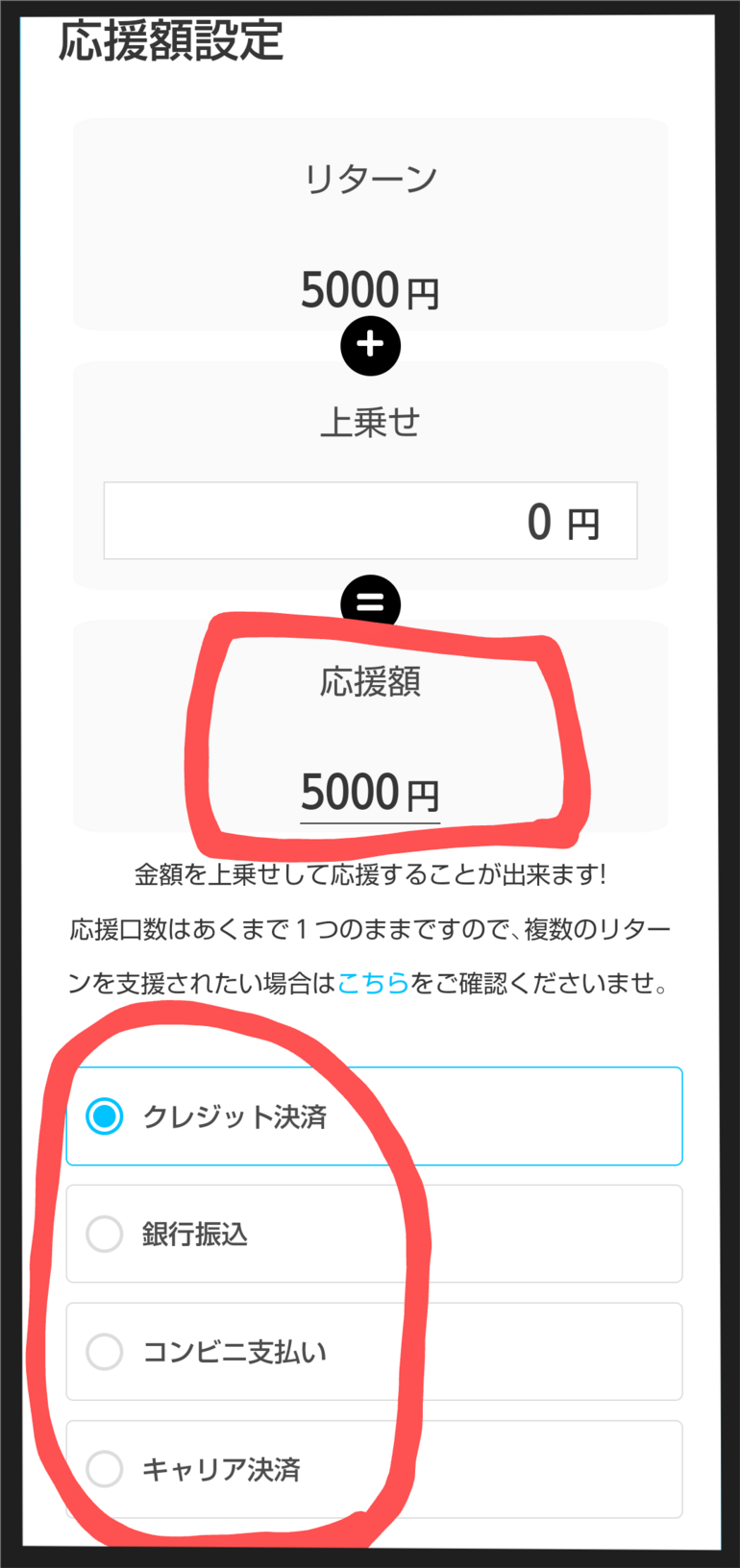
Task: Choose 銀行振込 as payment method
Action: 105,1234
